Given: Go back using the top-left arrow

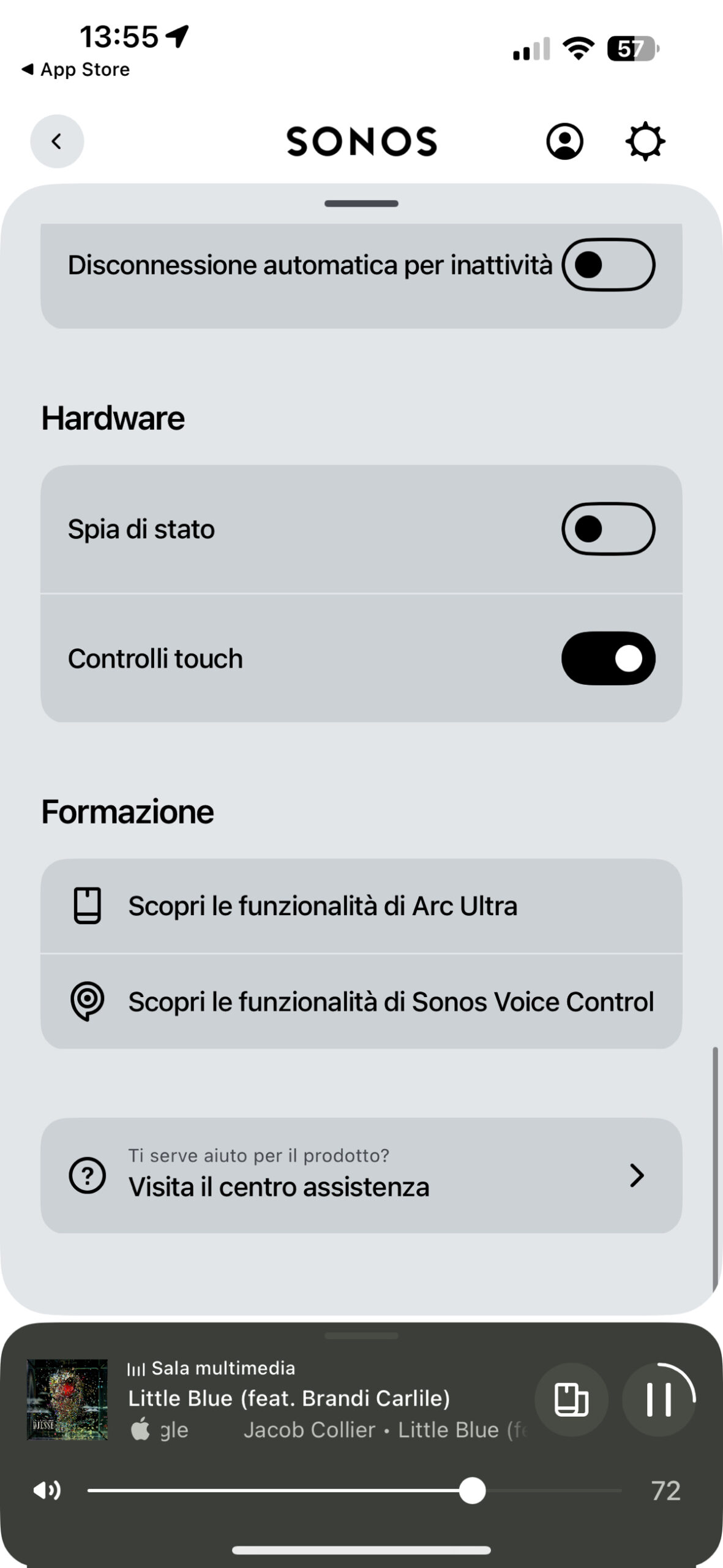Looking at the screenshot, I should point(57,141).
